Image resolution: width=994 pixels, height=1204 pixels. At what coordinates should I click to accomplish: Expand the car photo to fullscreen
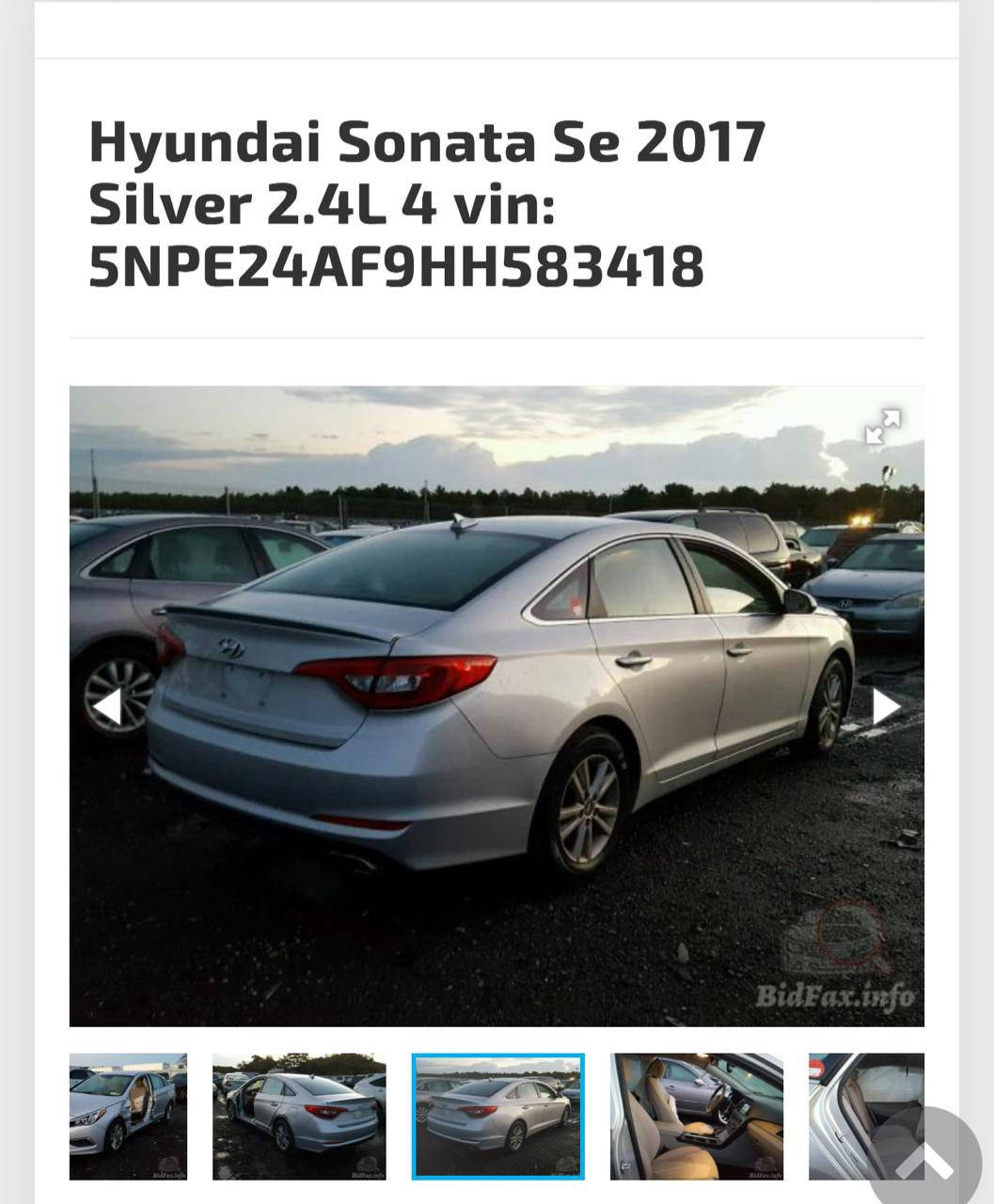click(x=882, y=426)
